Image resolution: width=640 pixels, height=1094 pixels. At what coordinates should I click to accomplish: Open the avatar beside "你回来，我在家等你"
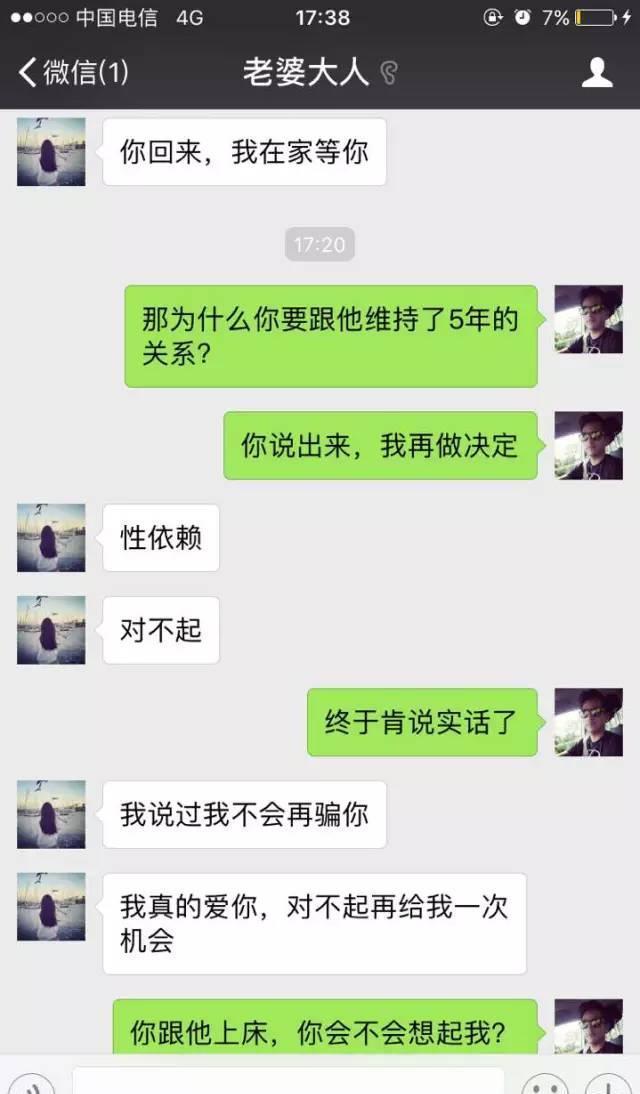51,152
